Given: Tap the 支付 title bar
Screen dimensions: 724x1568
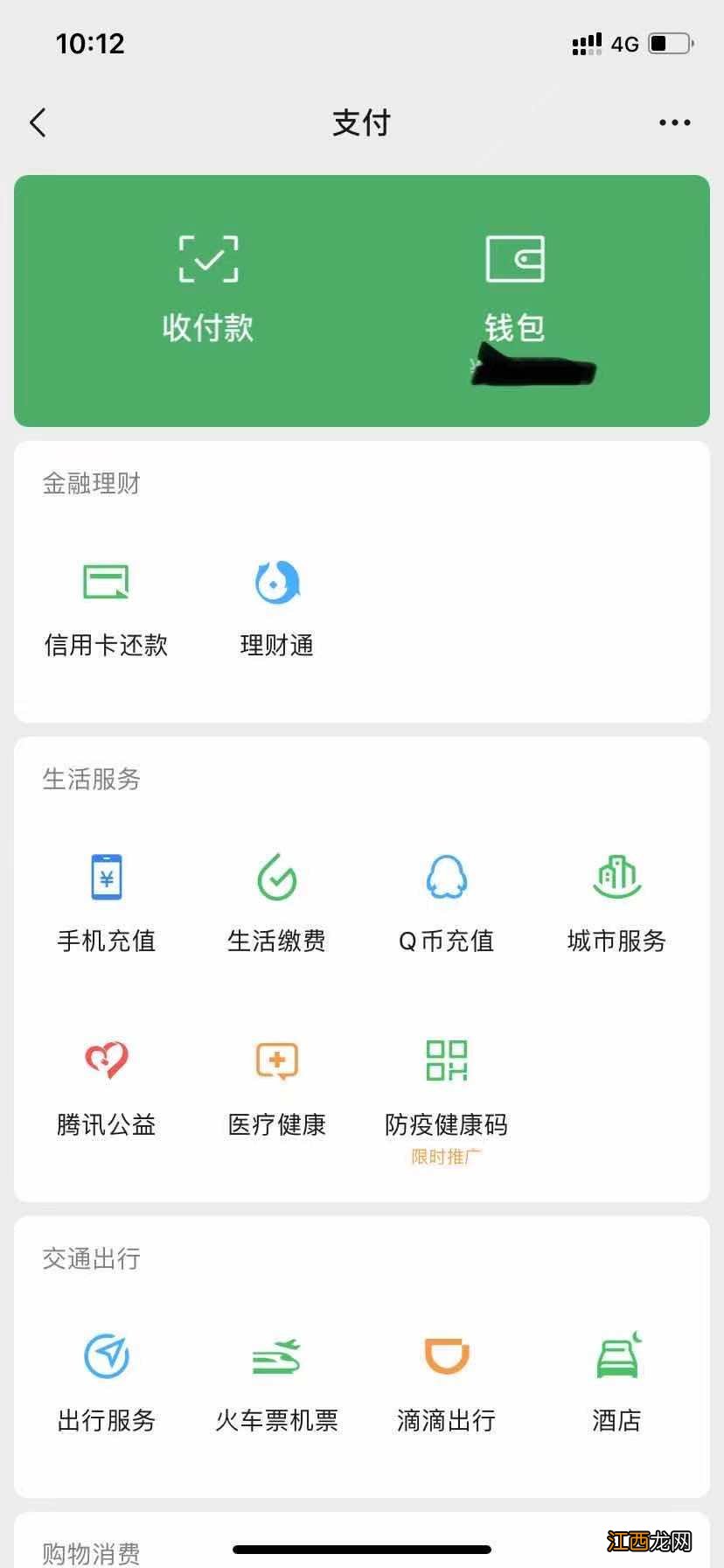Looking at the screenshot, I should pos(361,122).
